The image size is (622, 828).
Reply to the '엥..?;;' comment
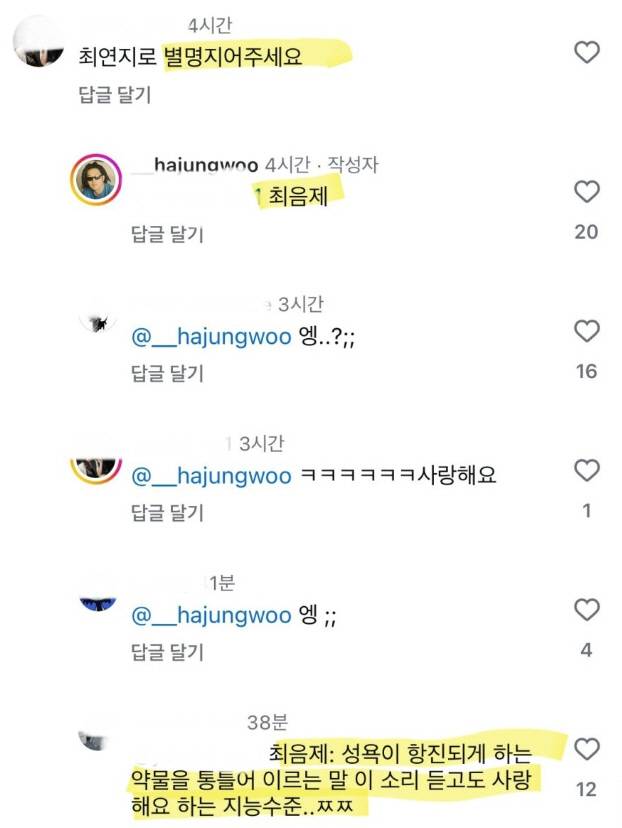167,374
